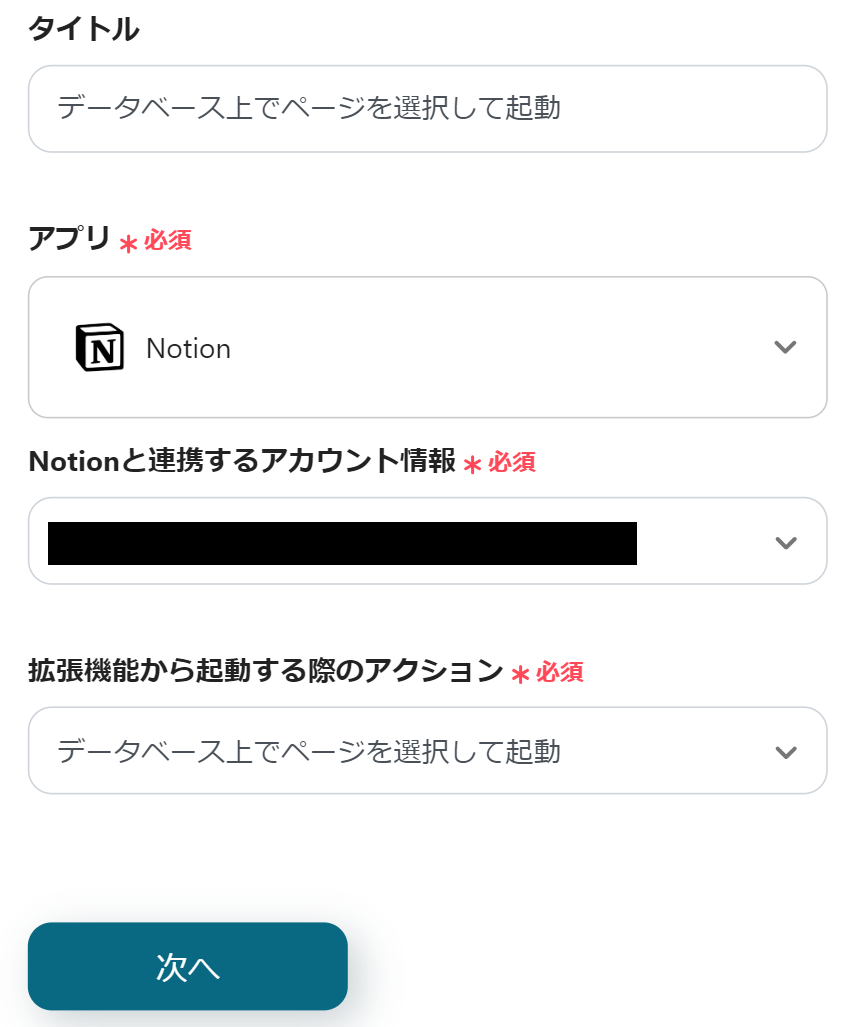Screen dimensions: 862x1027
Task: Expand the Notion account information dropdown
Action: point(427,541)
